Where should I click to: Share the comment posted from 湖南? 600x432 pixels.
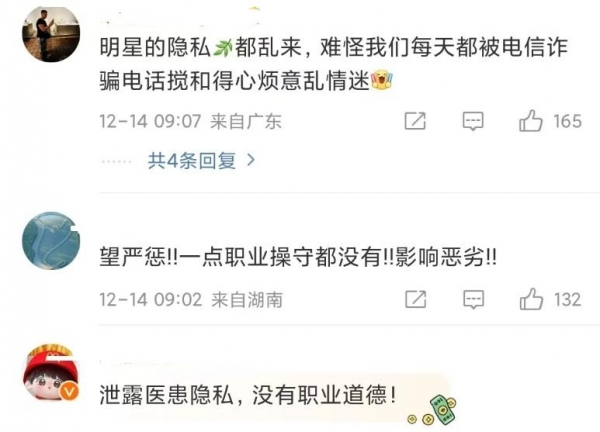(x=415, y=299)
